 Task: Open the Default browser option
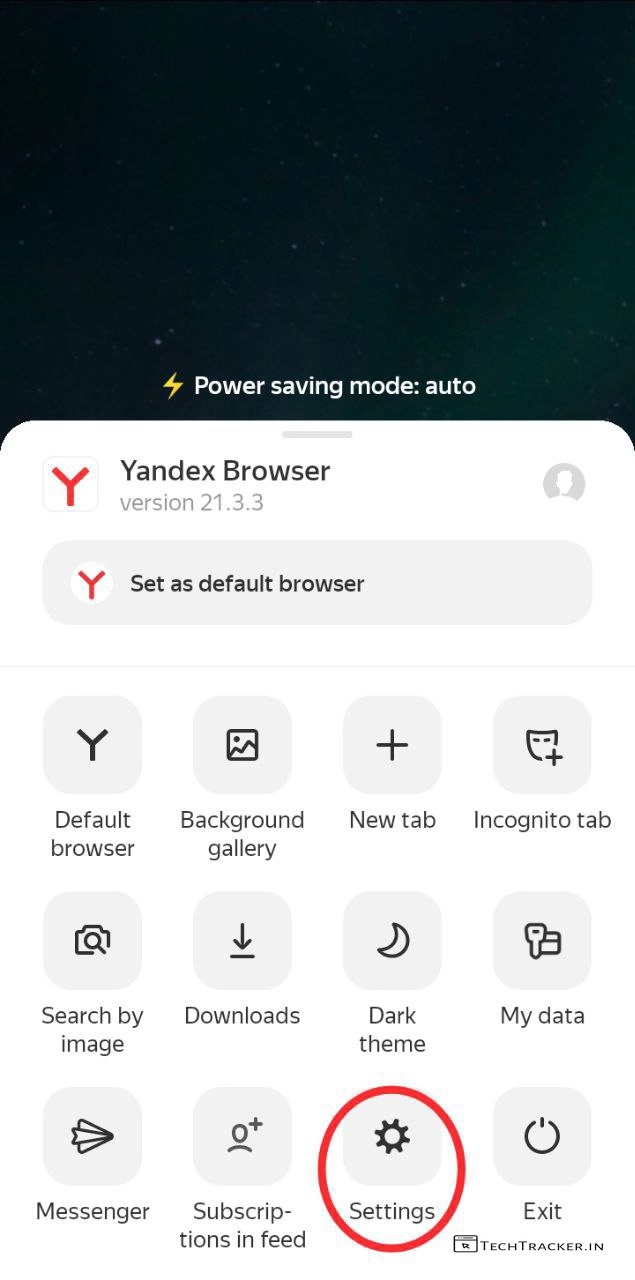(92, 745)
